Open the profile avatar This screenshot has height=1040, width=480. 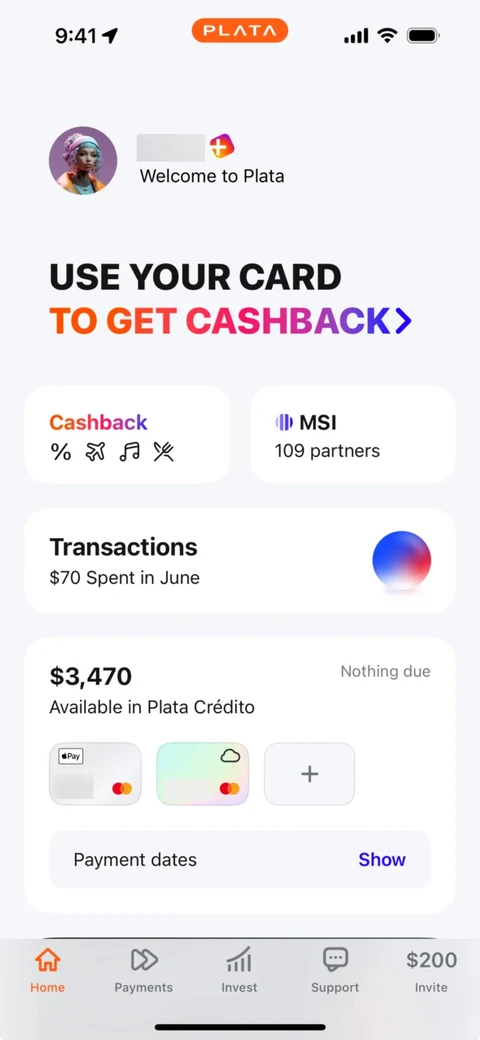83,161
